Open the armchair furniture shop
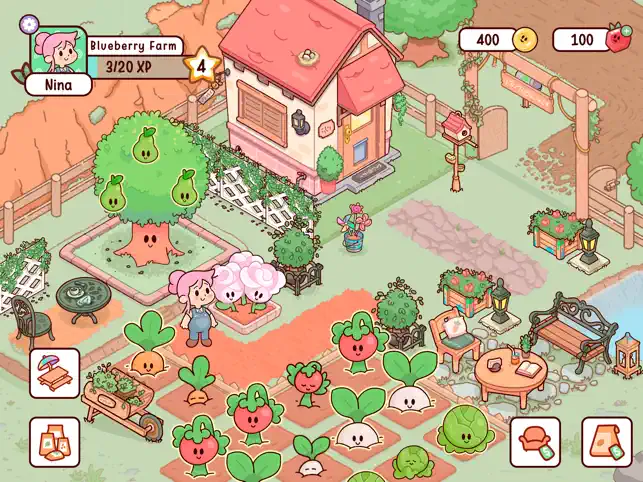This screenshot has width=643, height=482. click(x=535, y=443)
